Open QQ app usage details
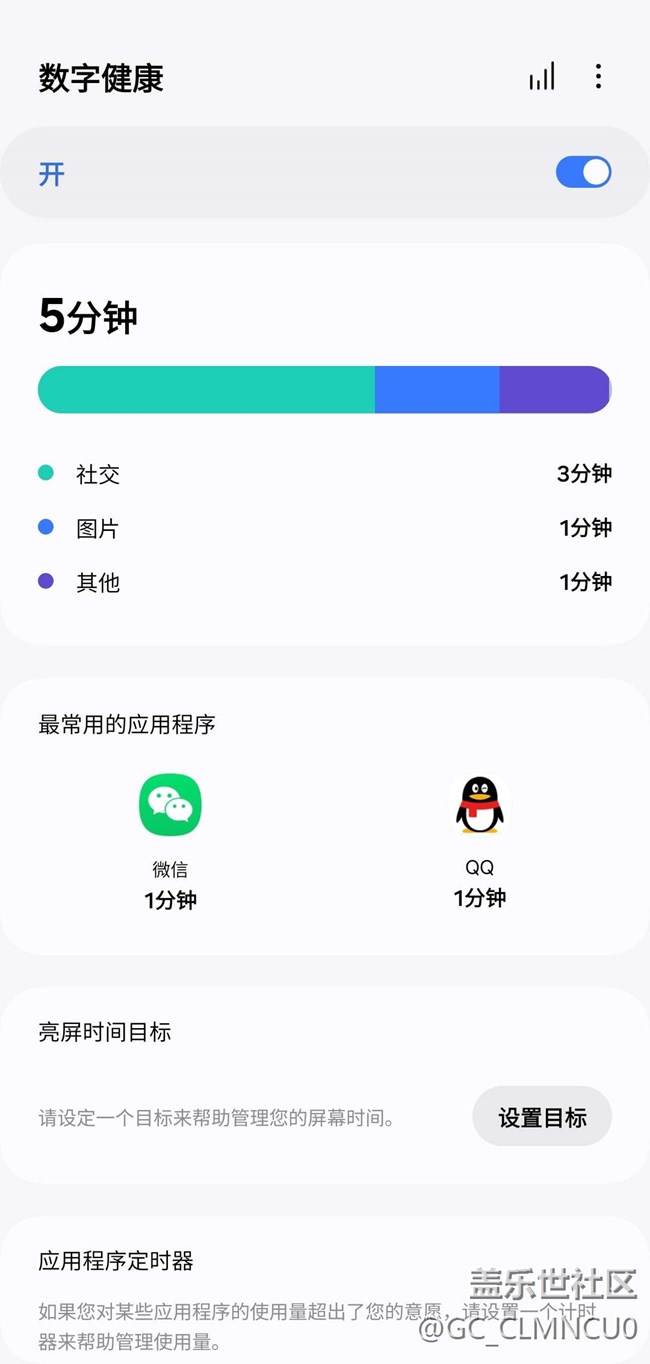 coord(480,842)
